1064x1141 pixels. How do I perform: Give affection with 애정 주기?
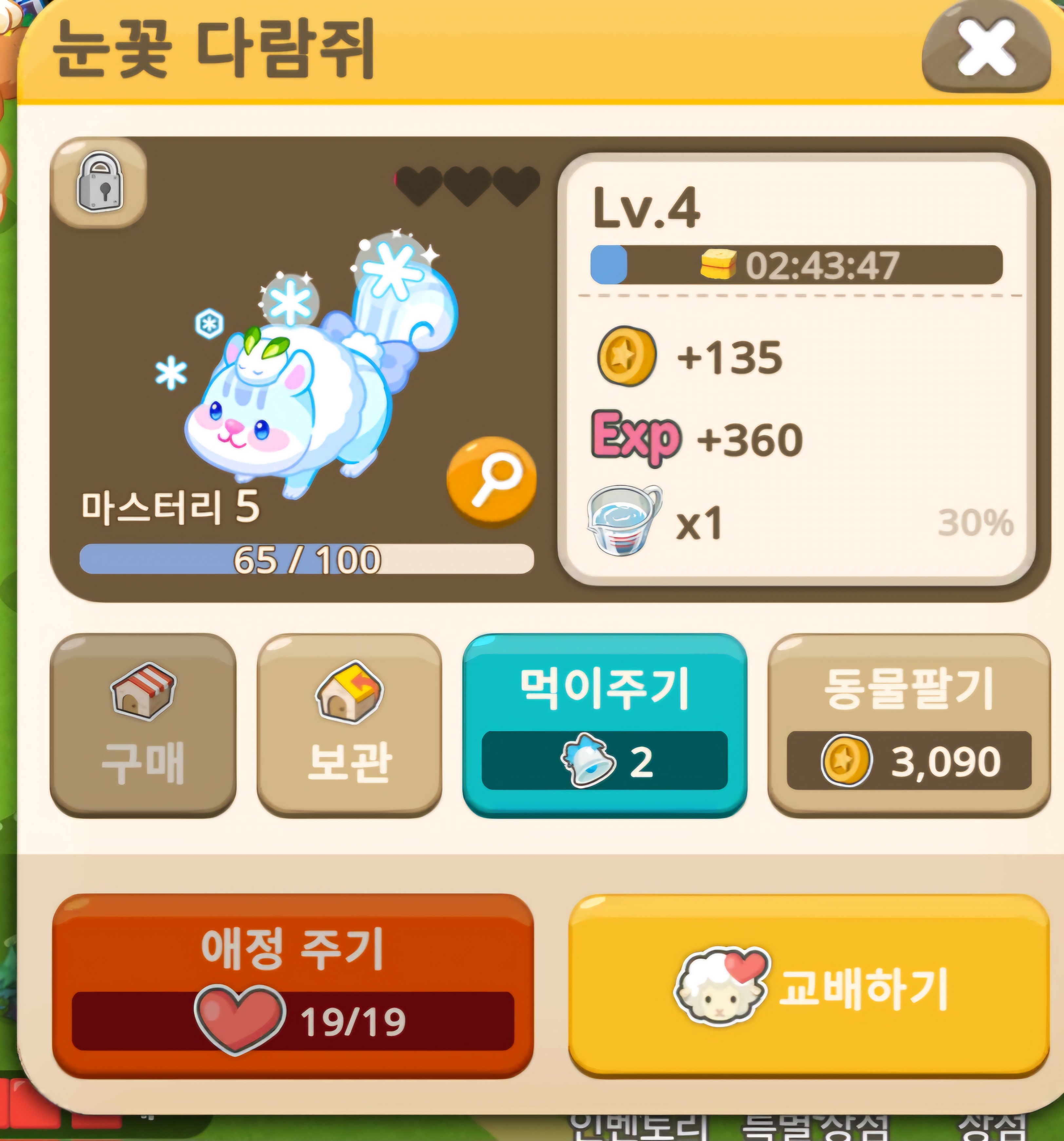pos(293,985)
